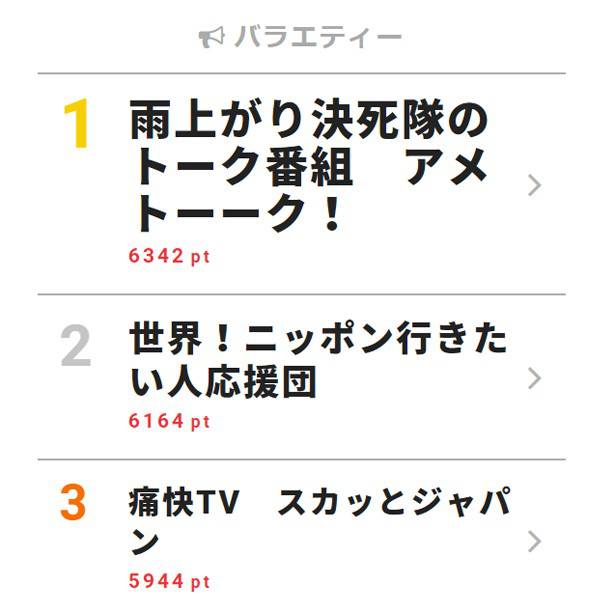The width and height of the screenshot is (615, 613).
Task: Open 雨上がり決死隊のトーク番組 アメトーーク！ ranking entry
Action: [x=308, y=167]
